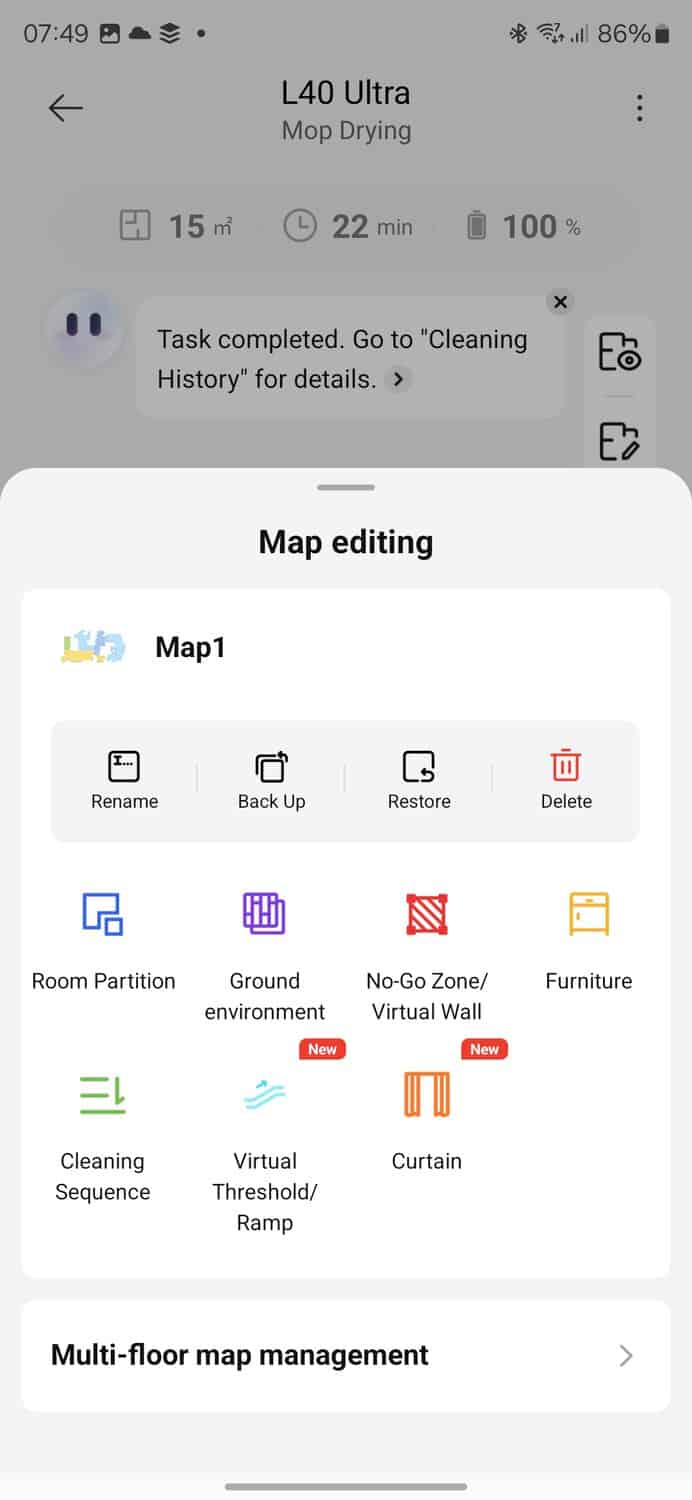Open Cleaning History details from the message
Image resolution: width=692 pixels, height=1500 pixels.
pos(398,380)
